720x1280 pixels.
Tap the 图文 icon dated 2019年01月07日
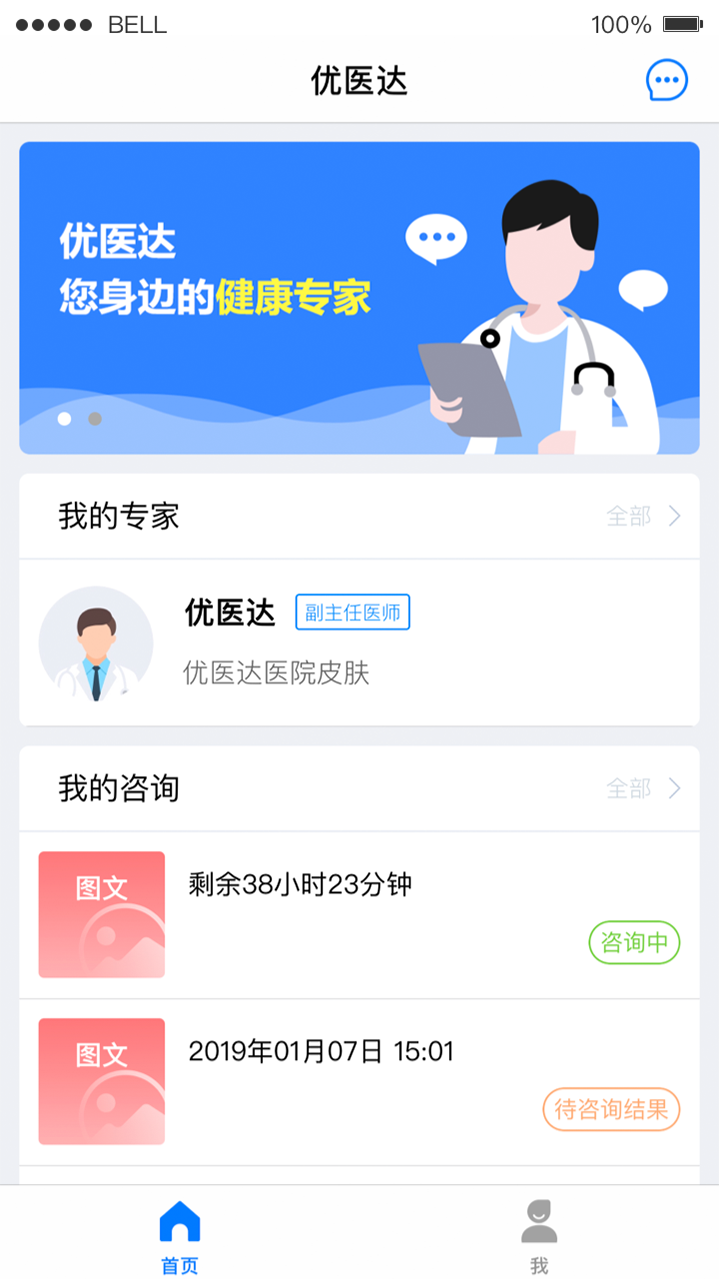101,1081
